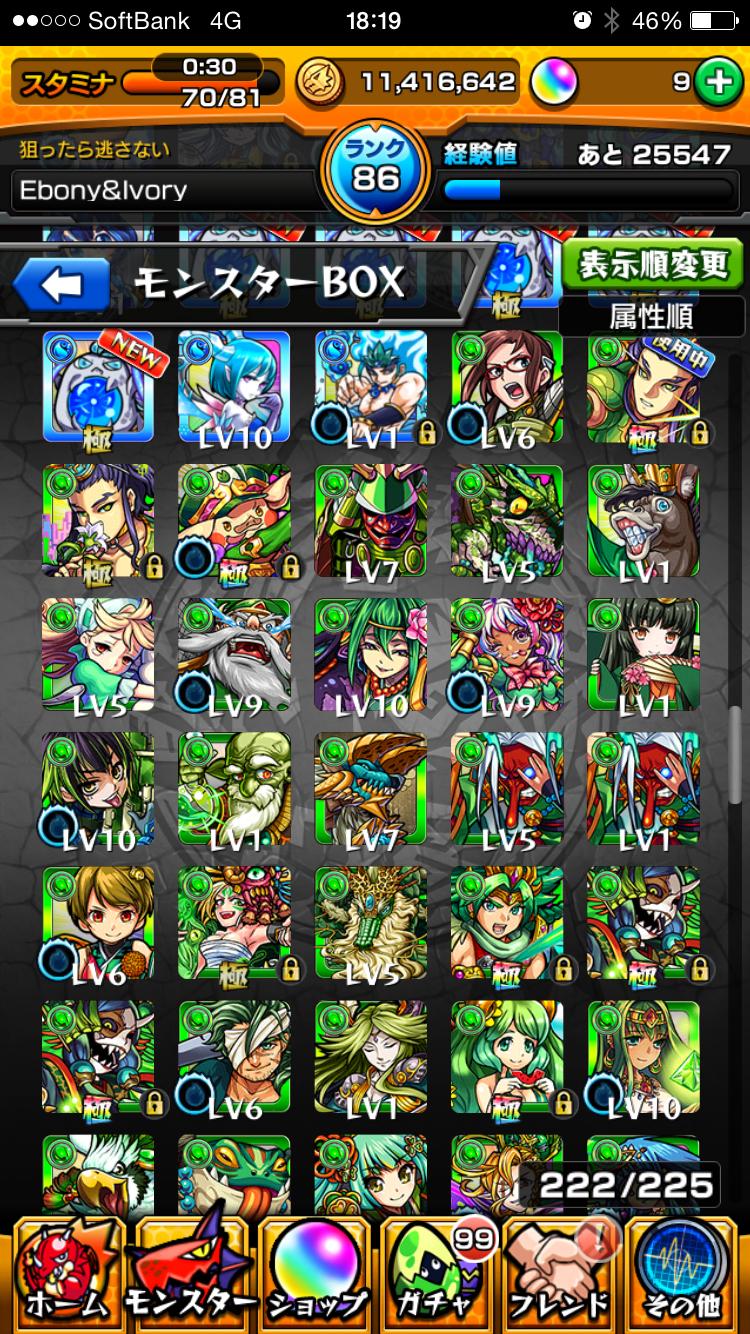
Task: Select the donkey-faced monster LV1
Action: click(643, 521)
